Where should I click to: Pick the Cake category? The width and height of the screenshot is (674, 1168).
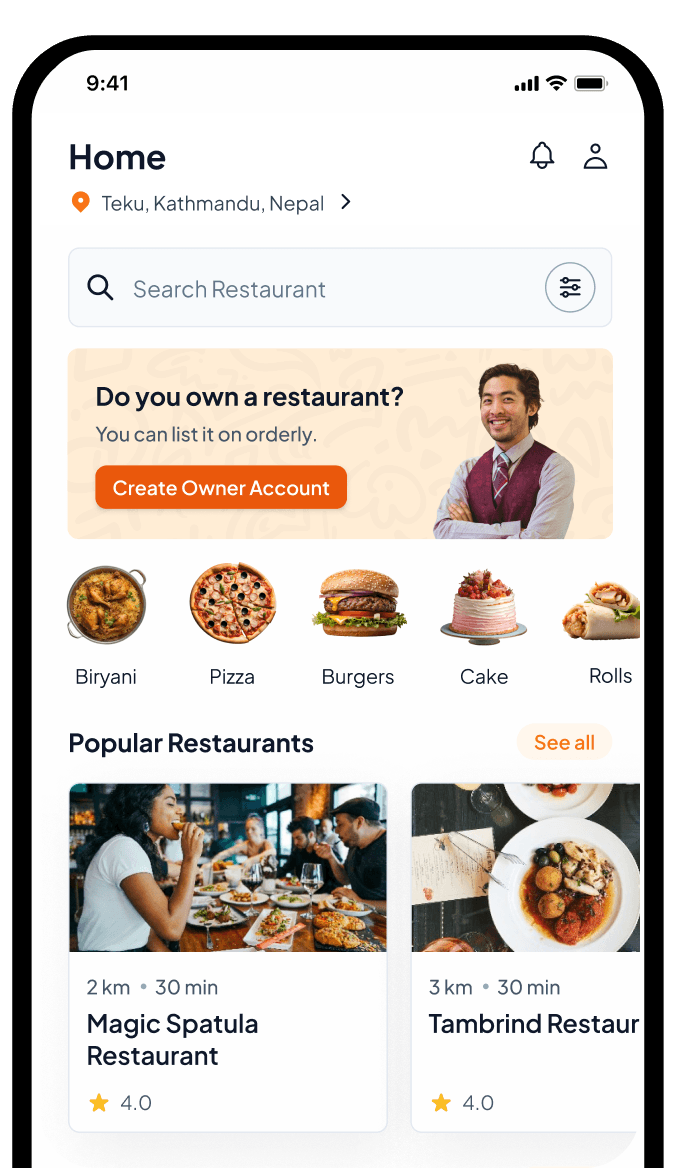484,624
